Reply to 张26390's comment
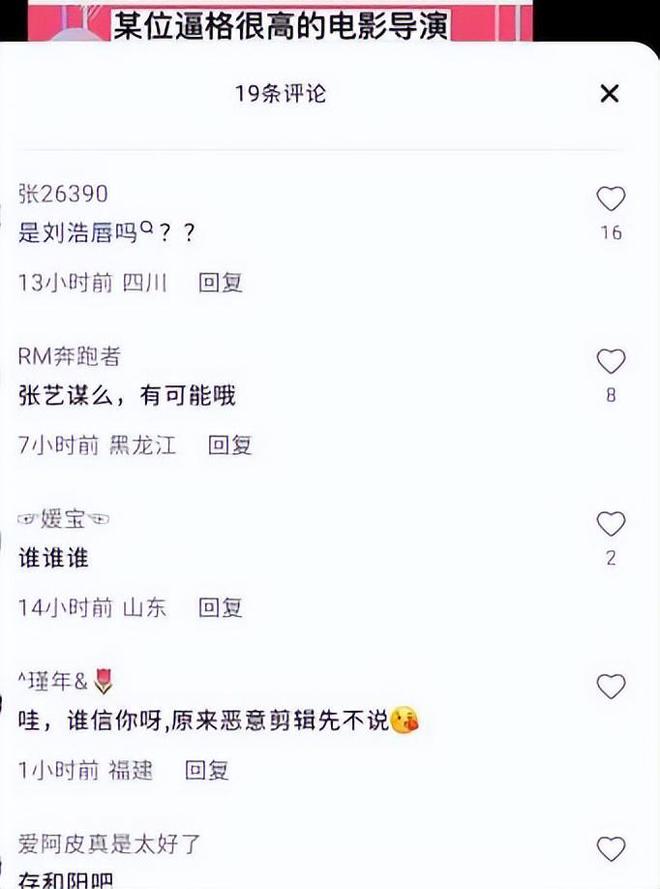 coord(220,283)
